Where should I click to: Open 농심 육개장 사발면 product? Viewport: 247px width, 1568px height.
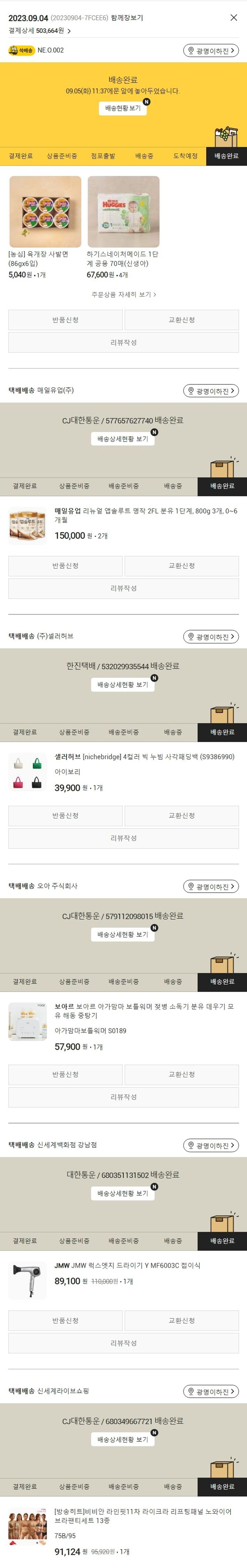tap(44, 212)
